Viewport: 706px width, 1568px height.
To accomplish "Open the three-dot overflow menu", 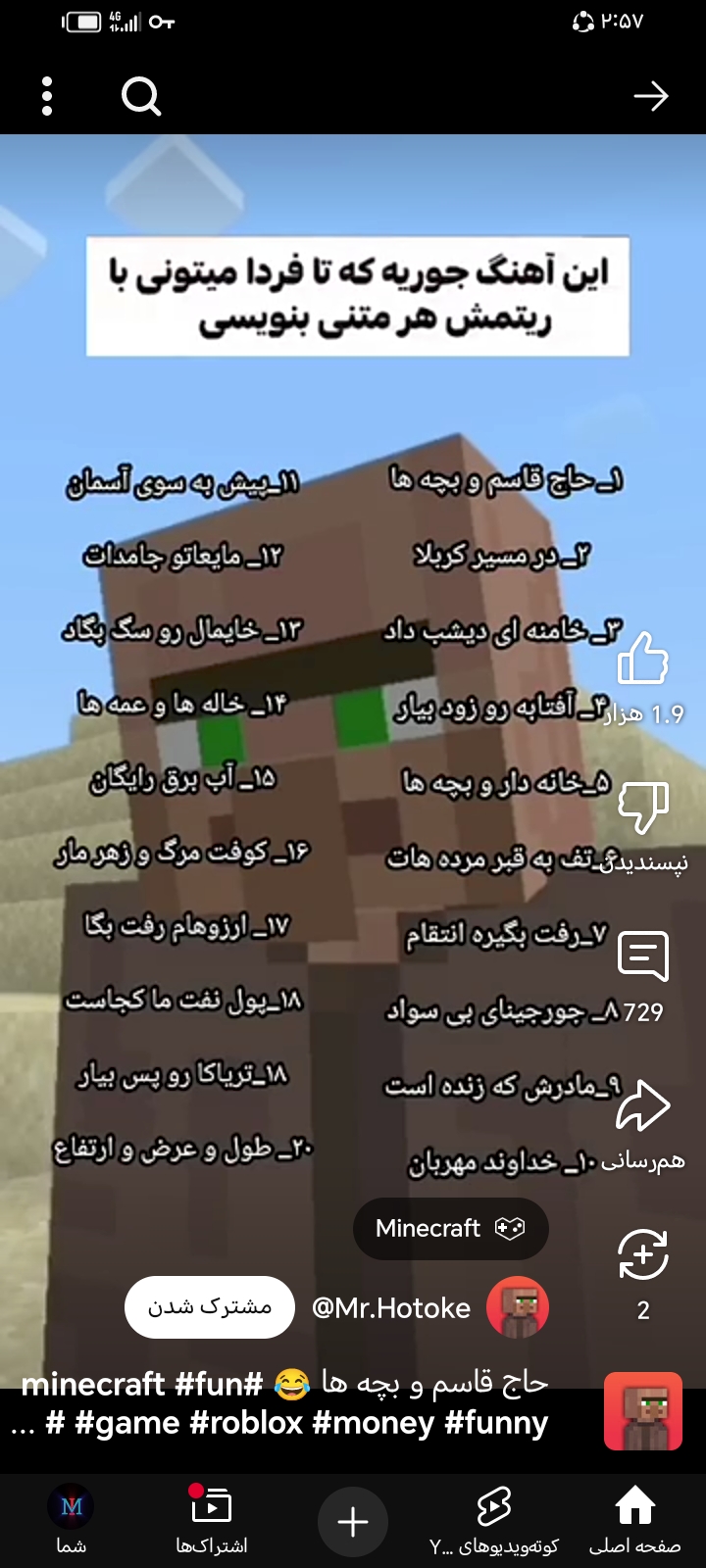I will 47,96.
